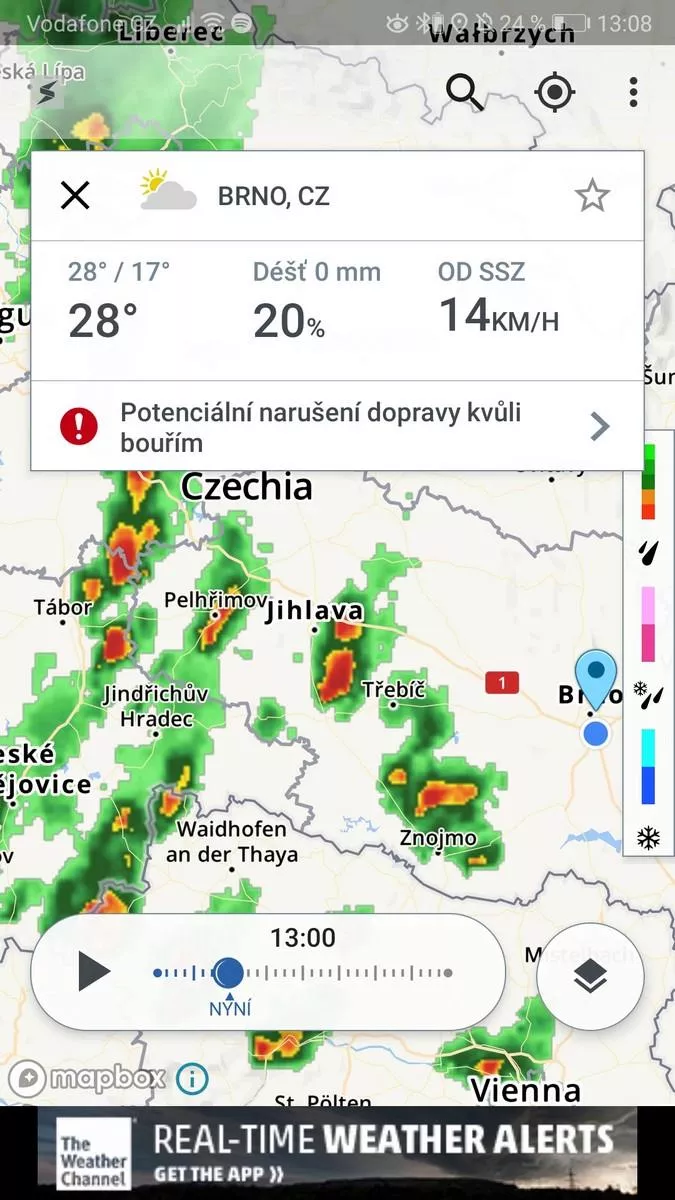The width and height of the screenshot is (675, 1200).
Task: Play the radar animation
Action: 92,971
